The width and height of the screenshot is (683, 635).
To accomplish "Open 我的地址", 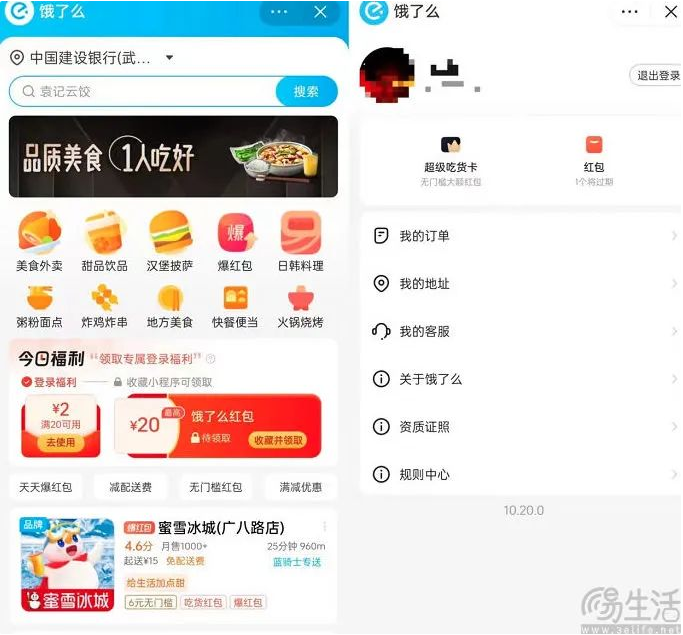I will 520,284.
